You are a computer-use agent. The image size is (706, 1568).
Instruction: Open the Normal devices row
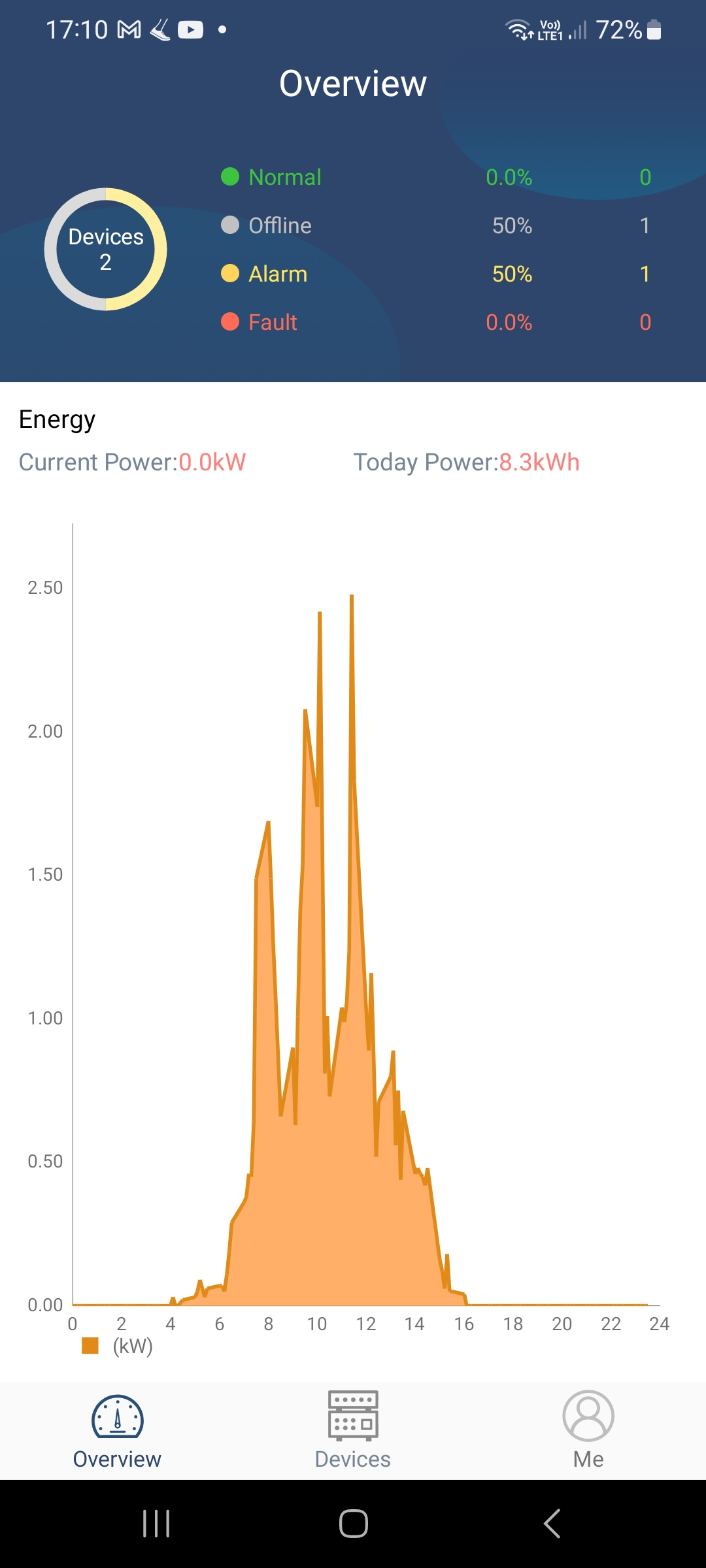tap(436, 177)
